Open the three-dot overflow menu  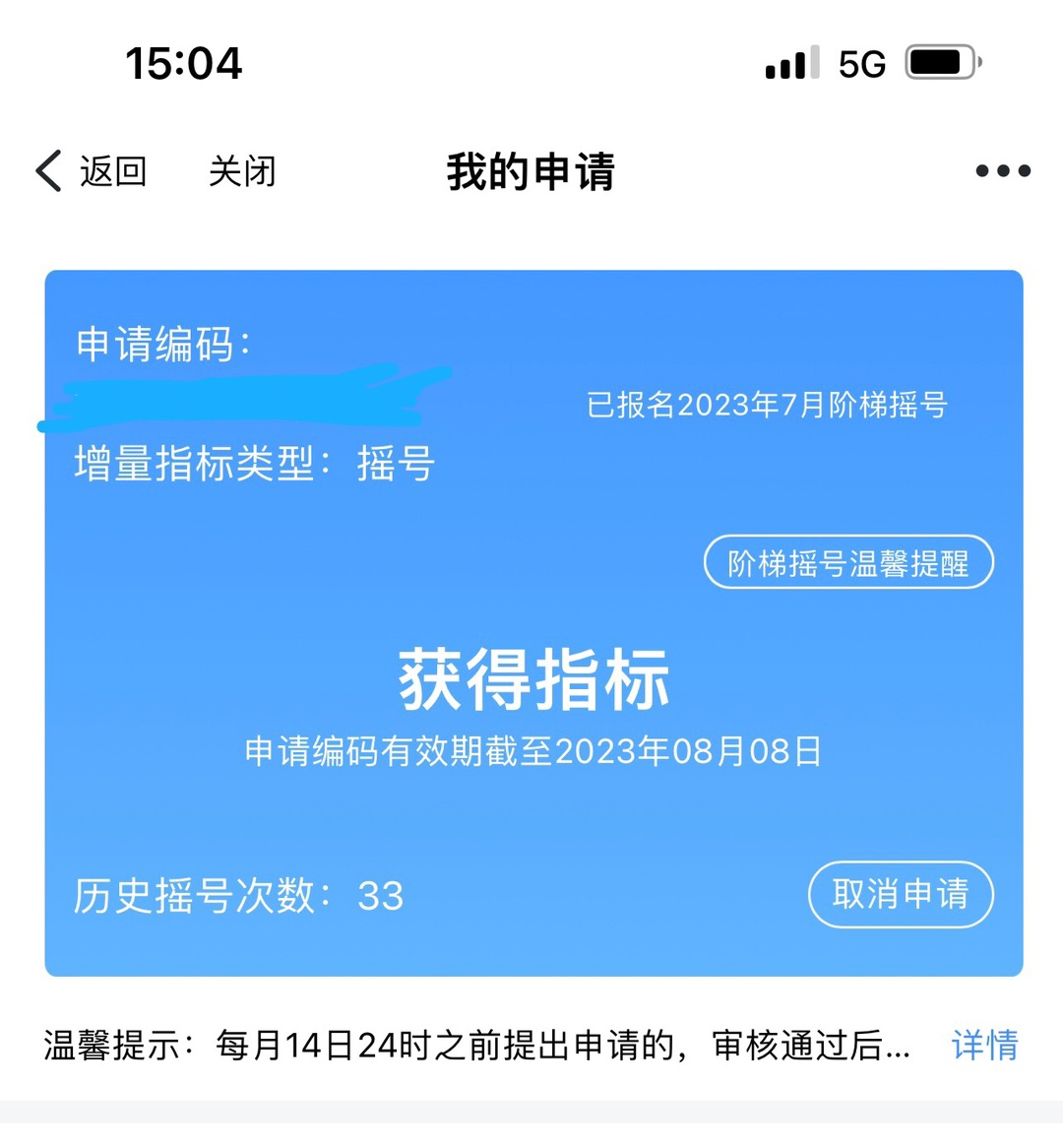tap(1002, 171)
